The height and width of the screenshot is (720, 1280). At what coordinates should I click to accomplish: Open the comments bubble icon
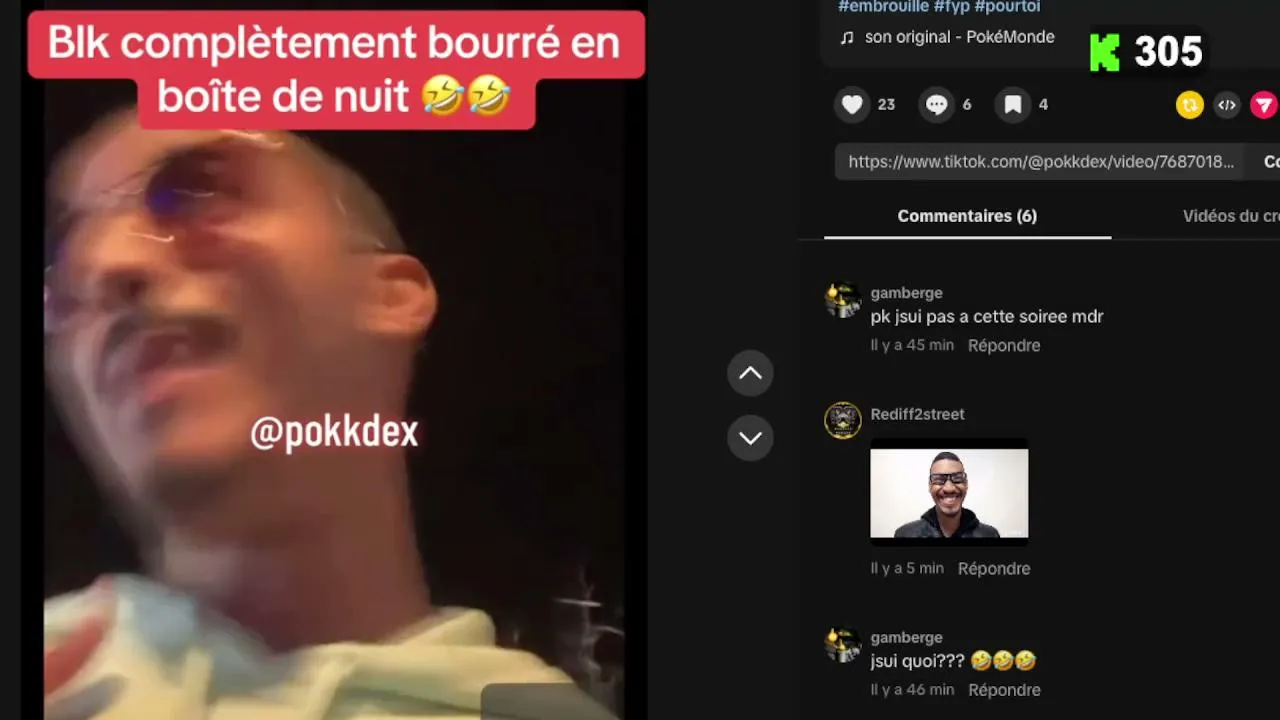[x=937, y=105]
